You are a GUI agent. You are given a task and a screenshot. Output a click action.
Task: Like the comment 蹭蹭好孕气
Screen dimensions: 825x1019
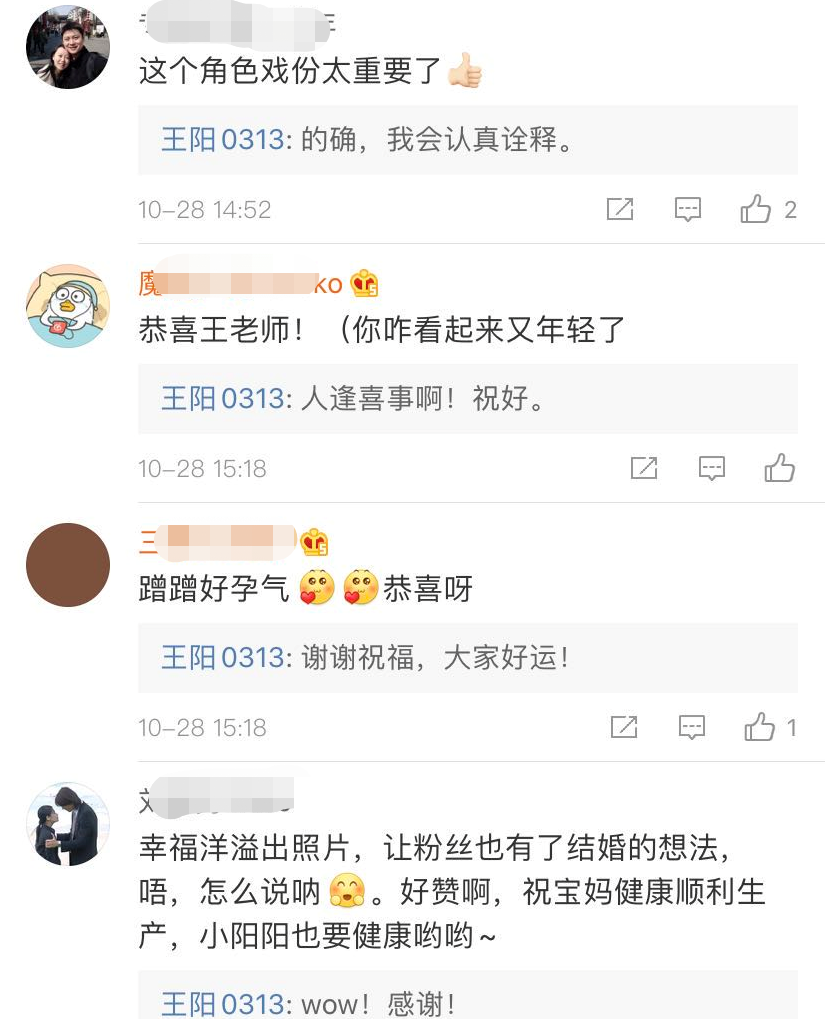760,727
